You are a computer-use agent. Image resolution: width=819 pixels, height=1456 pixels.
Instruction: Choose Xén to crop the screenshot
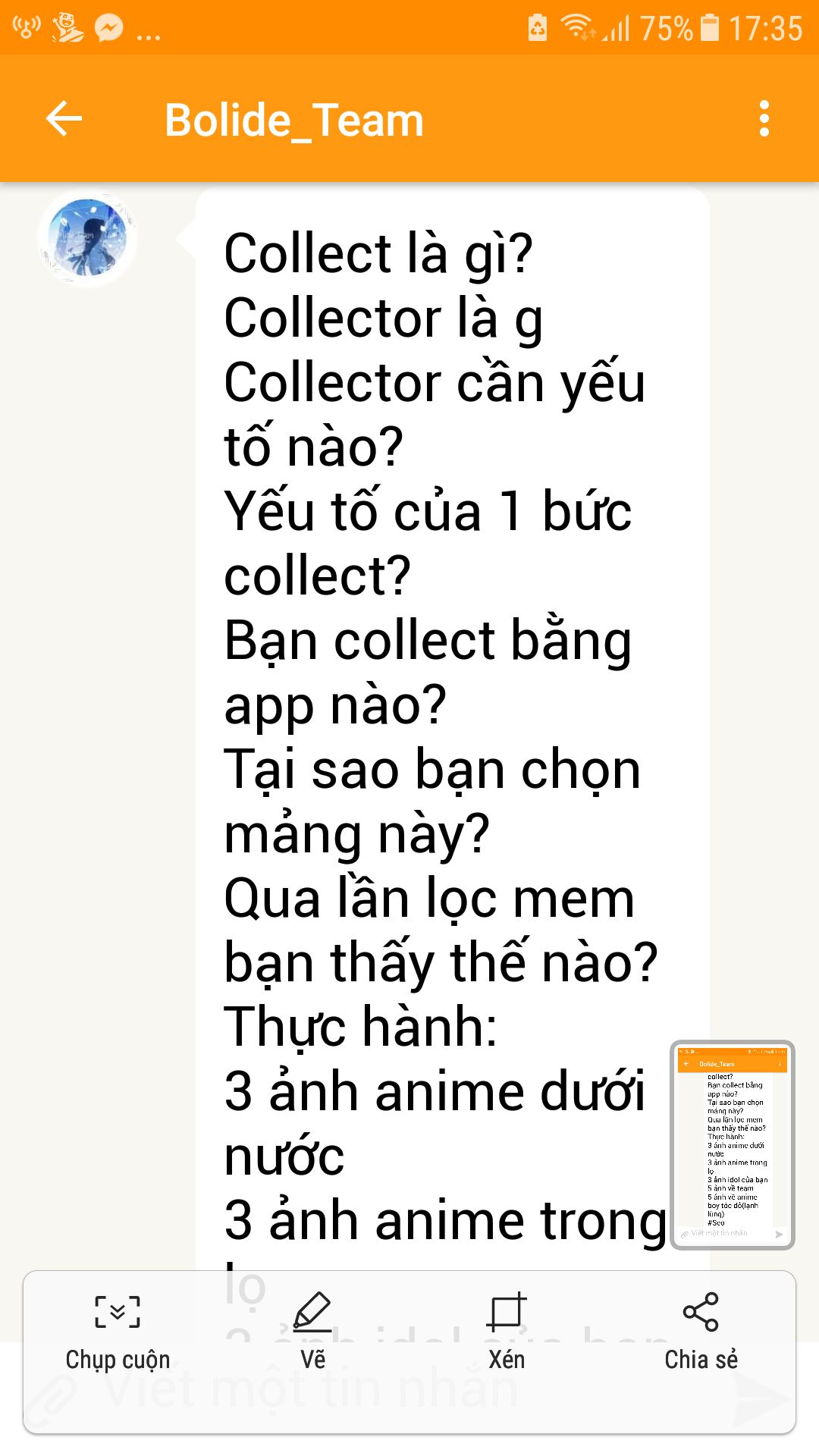tap(507, 1332)
